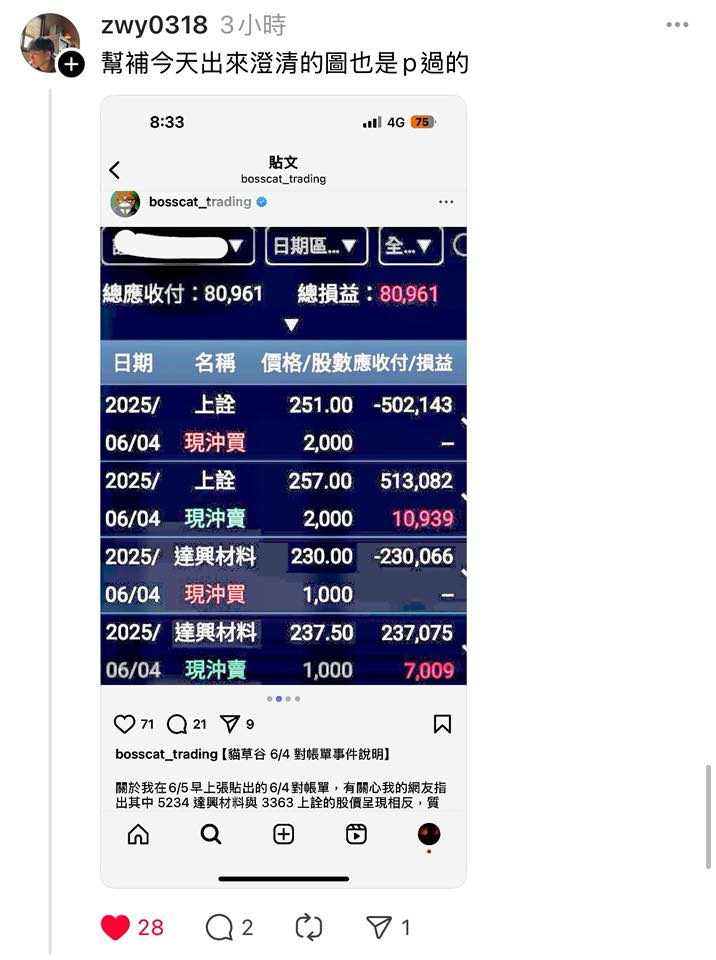Open the username zwy0318 profile link
The width and height of the screenshot is (716, 960).
pos(154,25)
